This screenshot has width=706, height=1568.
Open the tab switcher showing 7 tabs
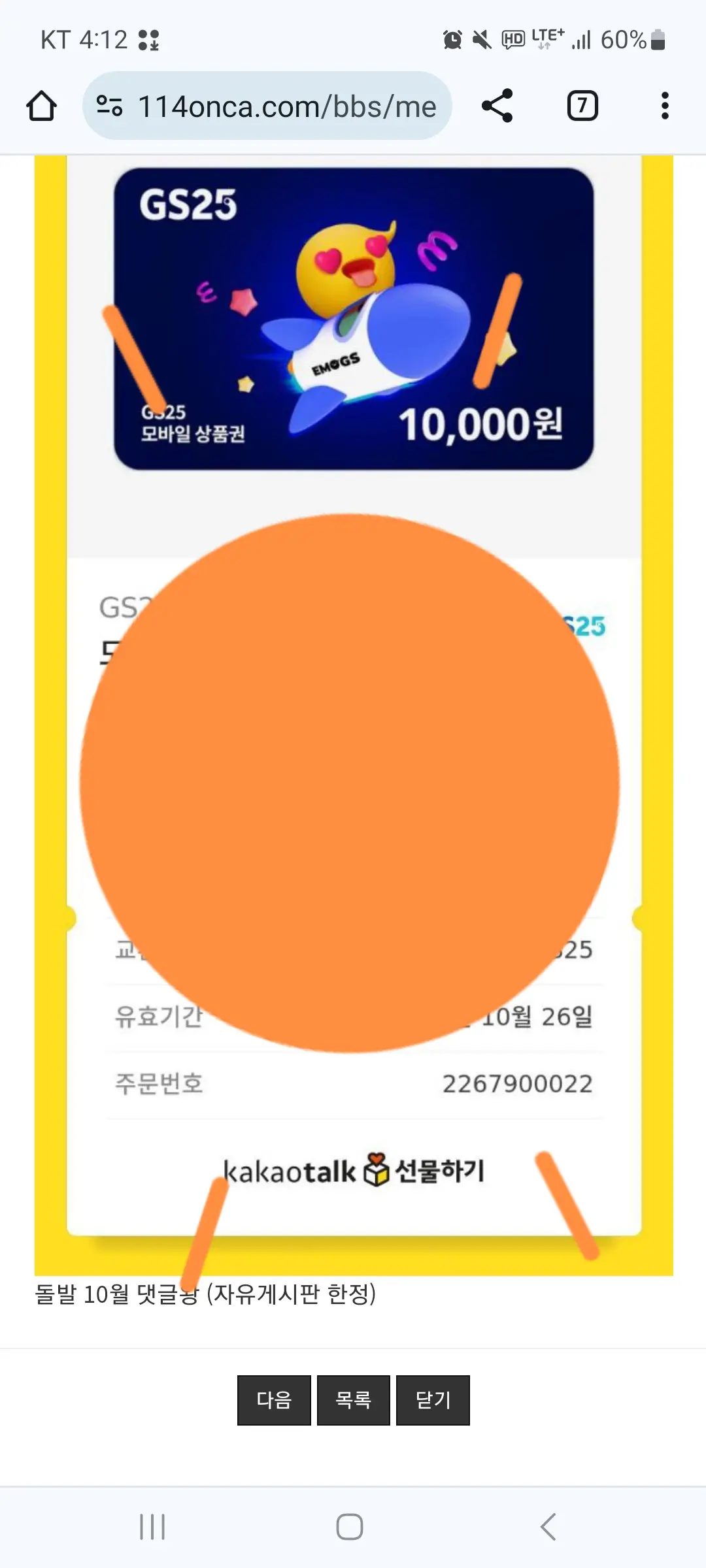point(582,106)
